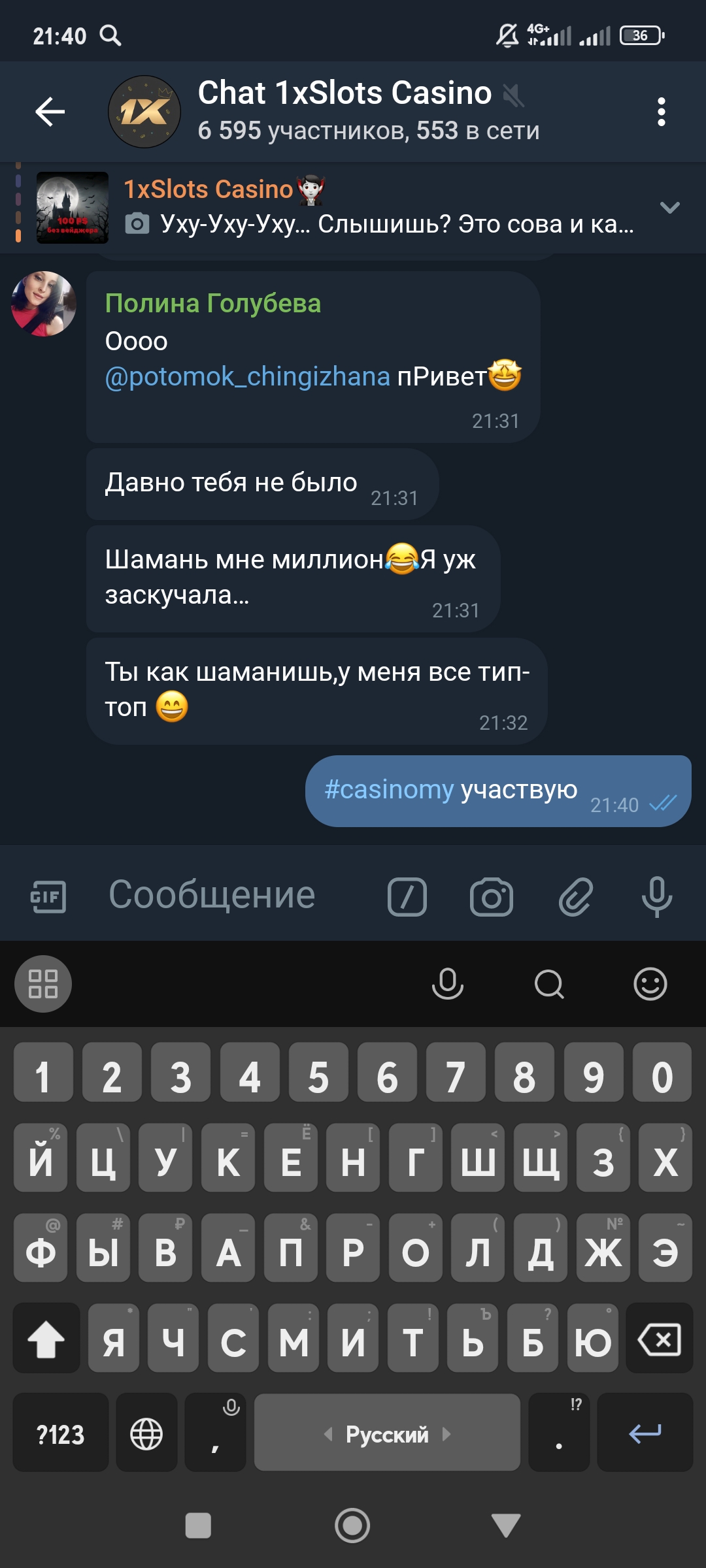Tap the @potomok_chingizhana mention link

click(x=247, y=377)
